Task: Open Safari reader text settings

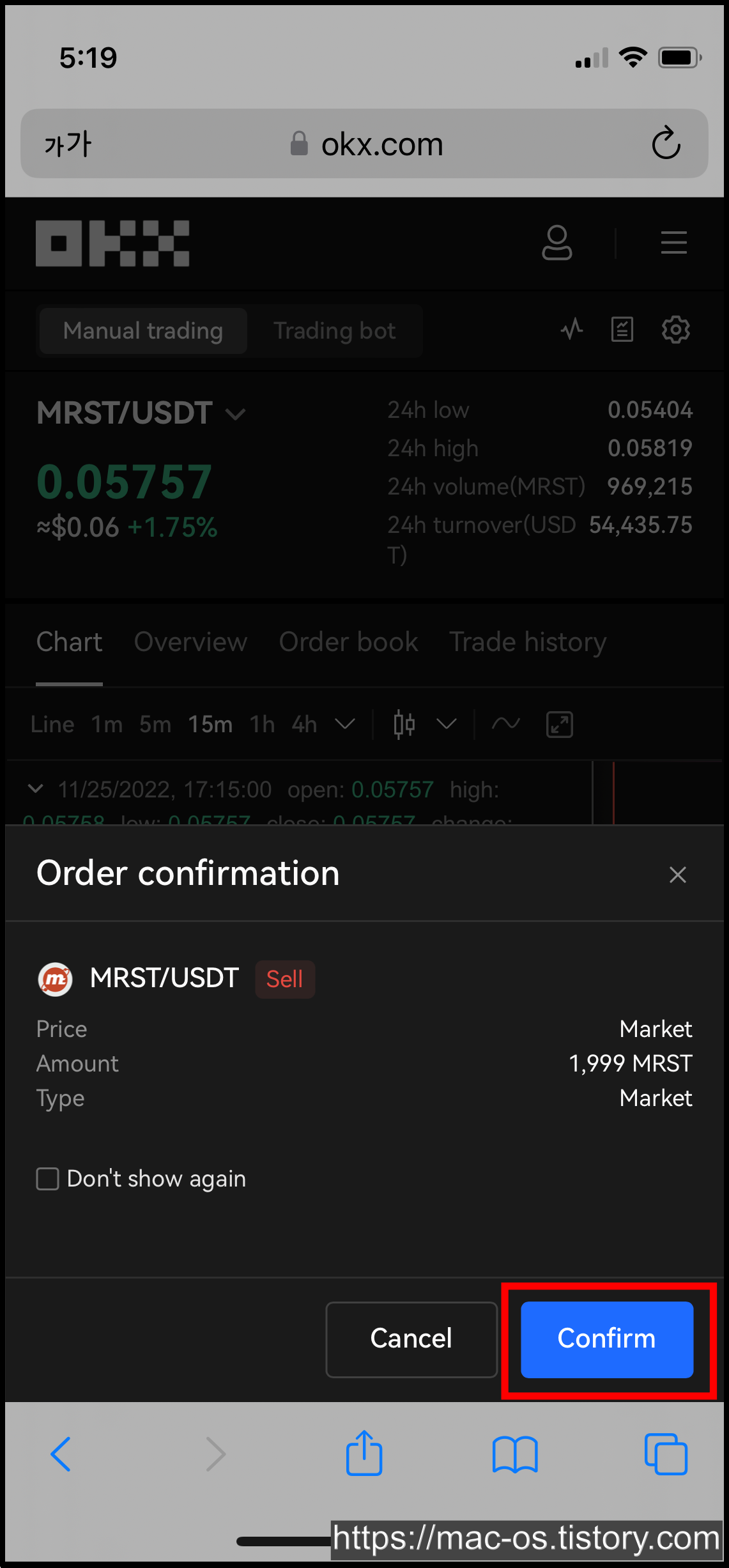Action: (x=68, y=144)
